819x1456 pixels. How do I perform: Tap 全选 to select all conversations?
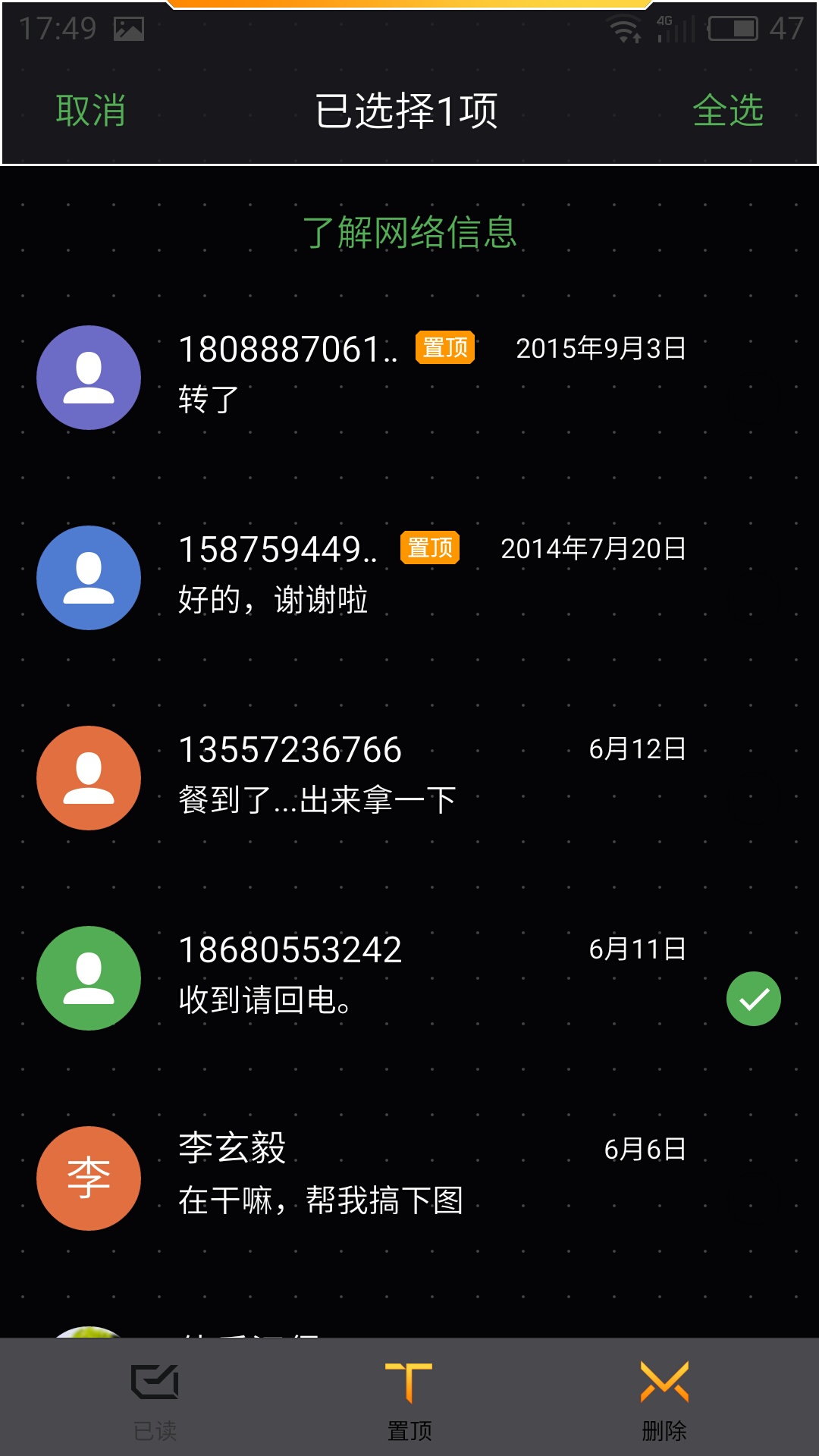(x=728, y=111)
